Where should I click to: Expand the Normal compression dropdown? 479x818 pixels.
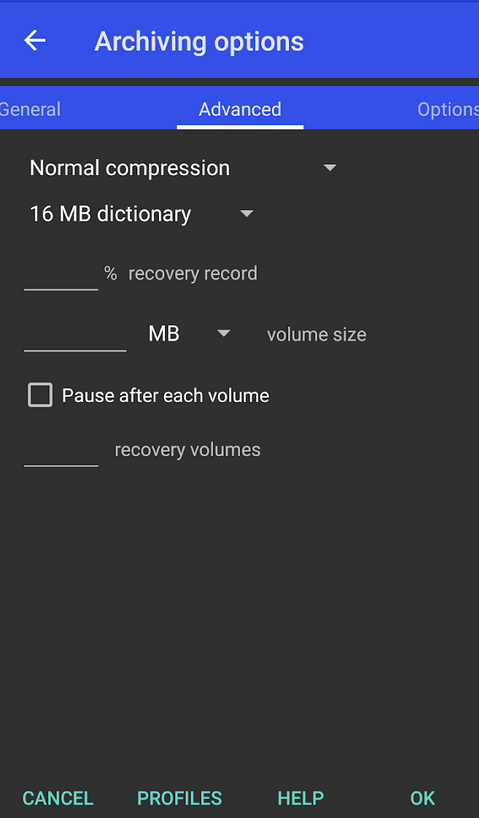[183, 168]
